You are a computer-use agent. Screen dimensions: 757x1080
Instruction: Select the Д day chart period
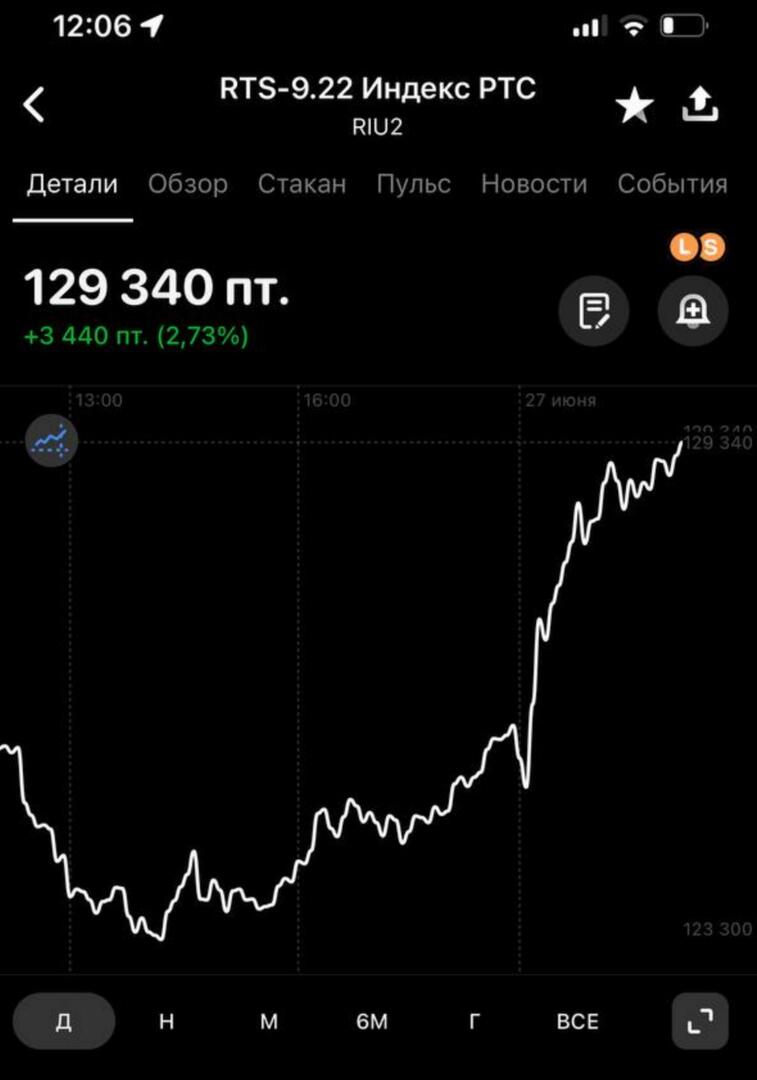pyautogui.click(x=64, y=1021)
